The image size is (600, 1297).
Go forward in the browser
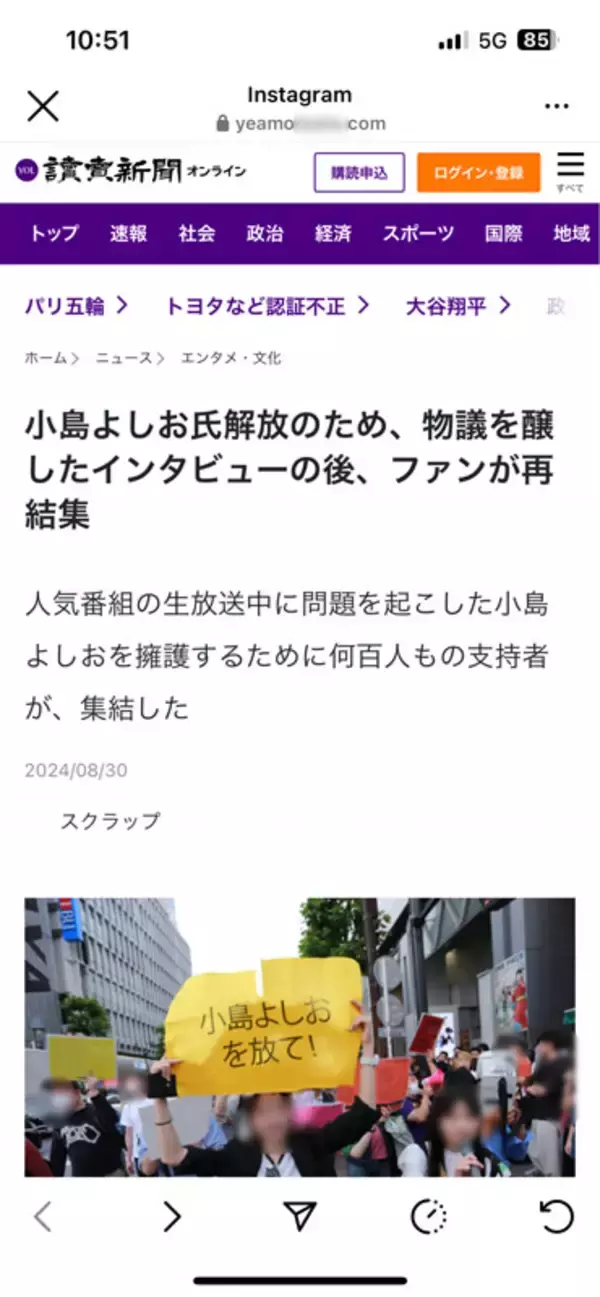pyautogui.click(x=172, y=1216)
